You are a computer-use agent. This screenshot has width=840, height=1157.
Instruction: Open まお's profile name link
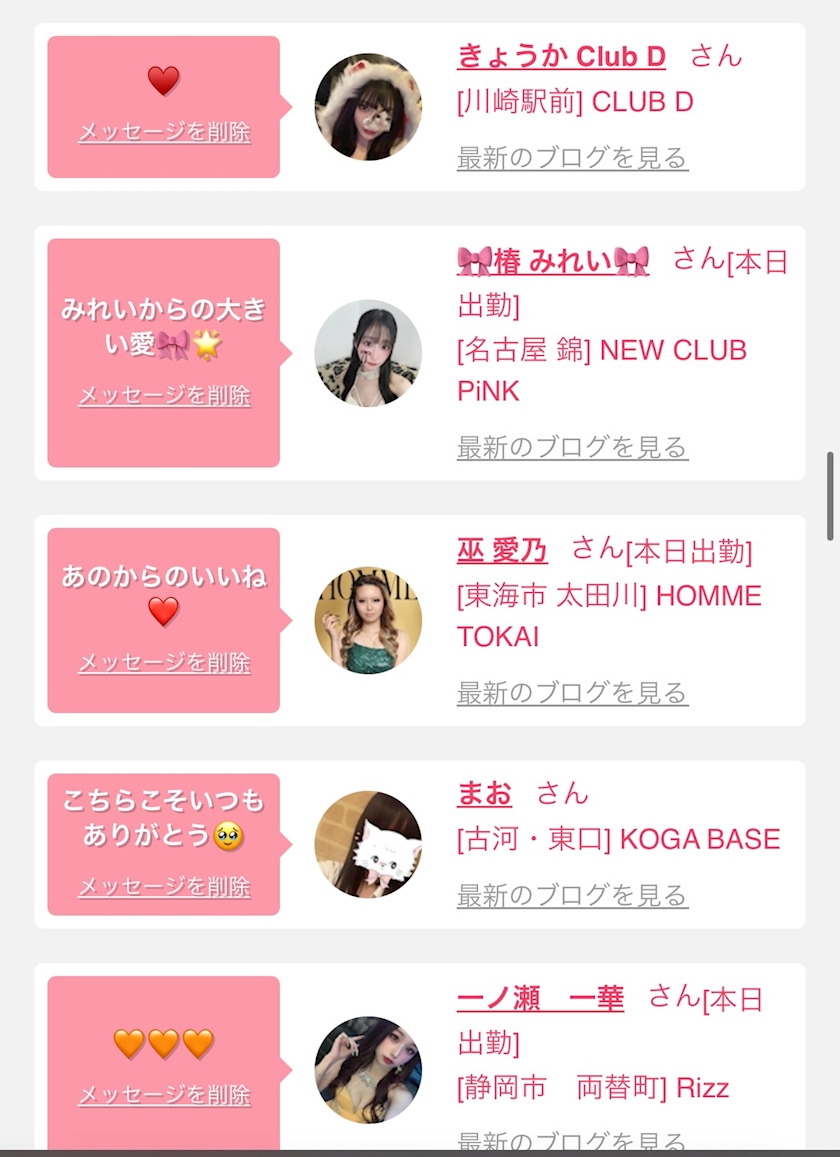pos(484,794)
